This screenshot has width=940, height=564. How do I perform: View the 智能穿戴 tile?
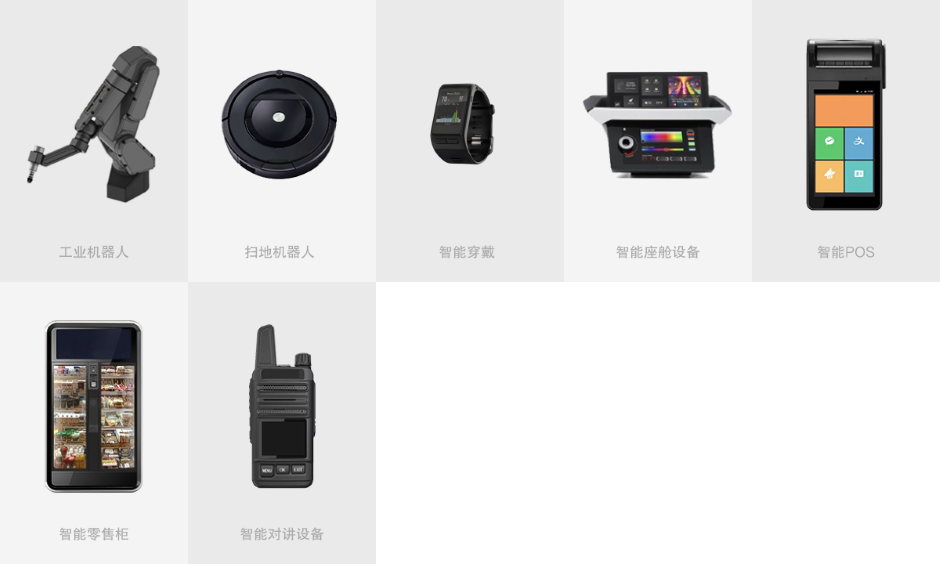coord(469,140)
